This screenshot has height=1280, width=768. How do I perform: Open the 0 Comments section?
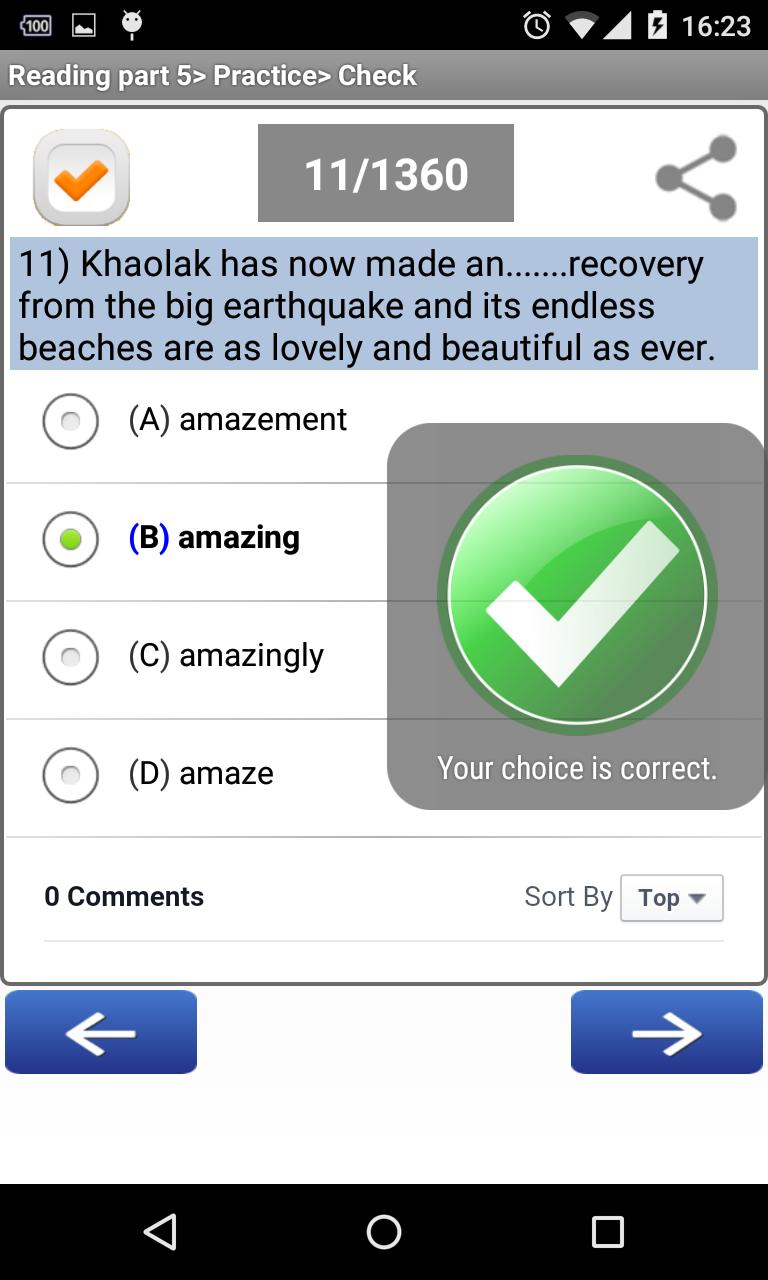coord(124,896)
